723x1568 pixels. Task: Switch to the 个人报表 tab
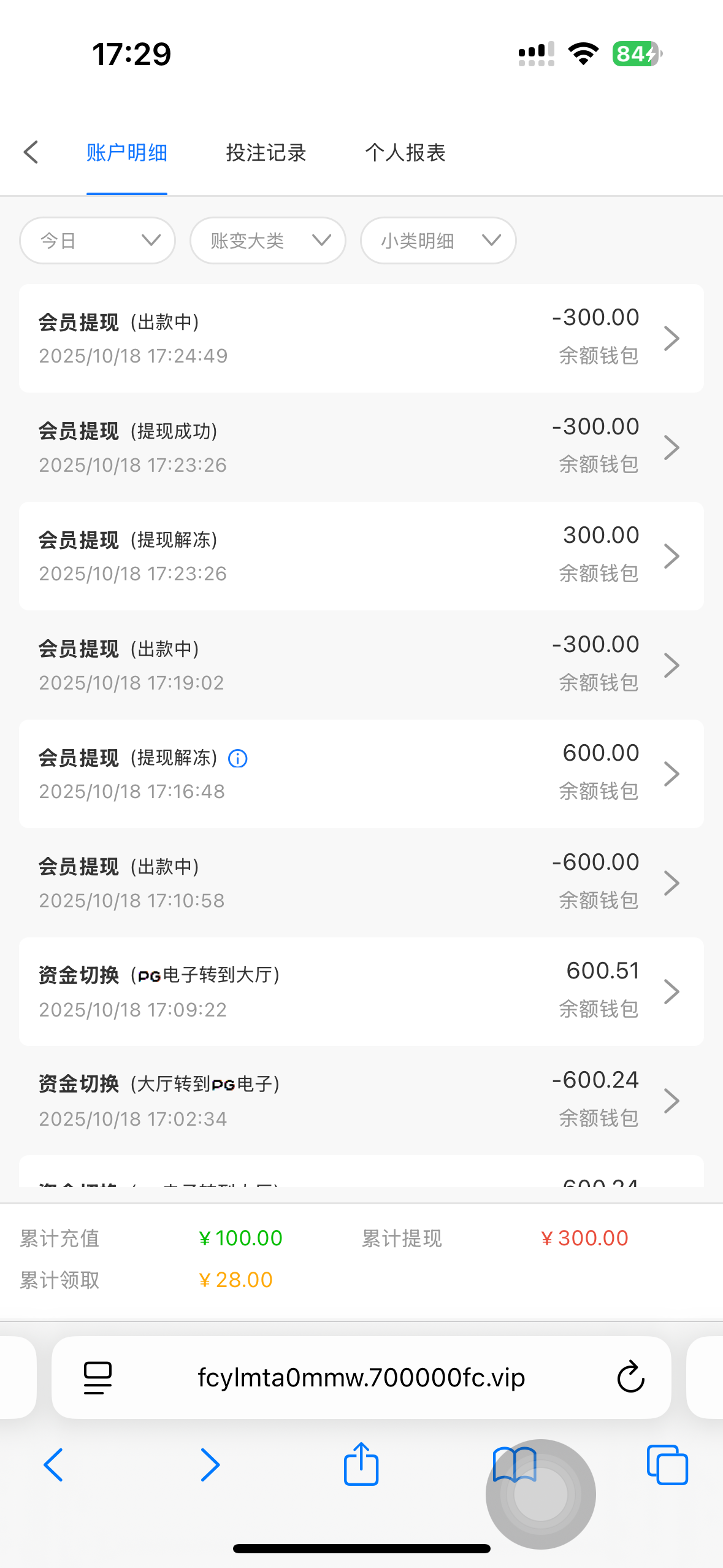tap(405, 153)
